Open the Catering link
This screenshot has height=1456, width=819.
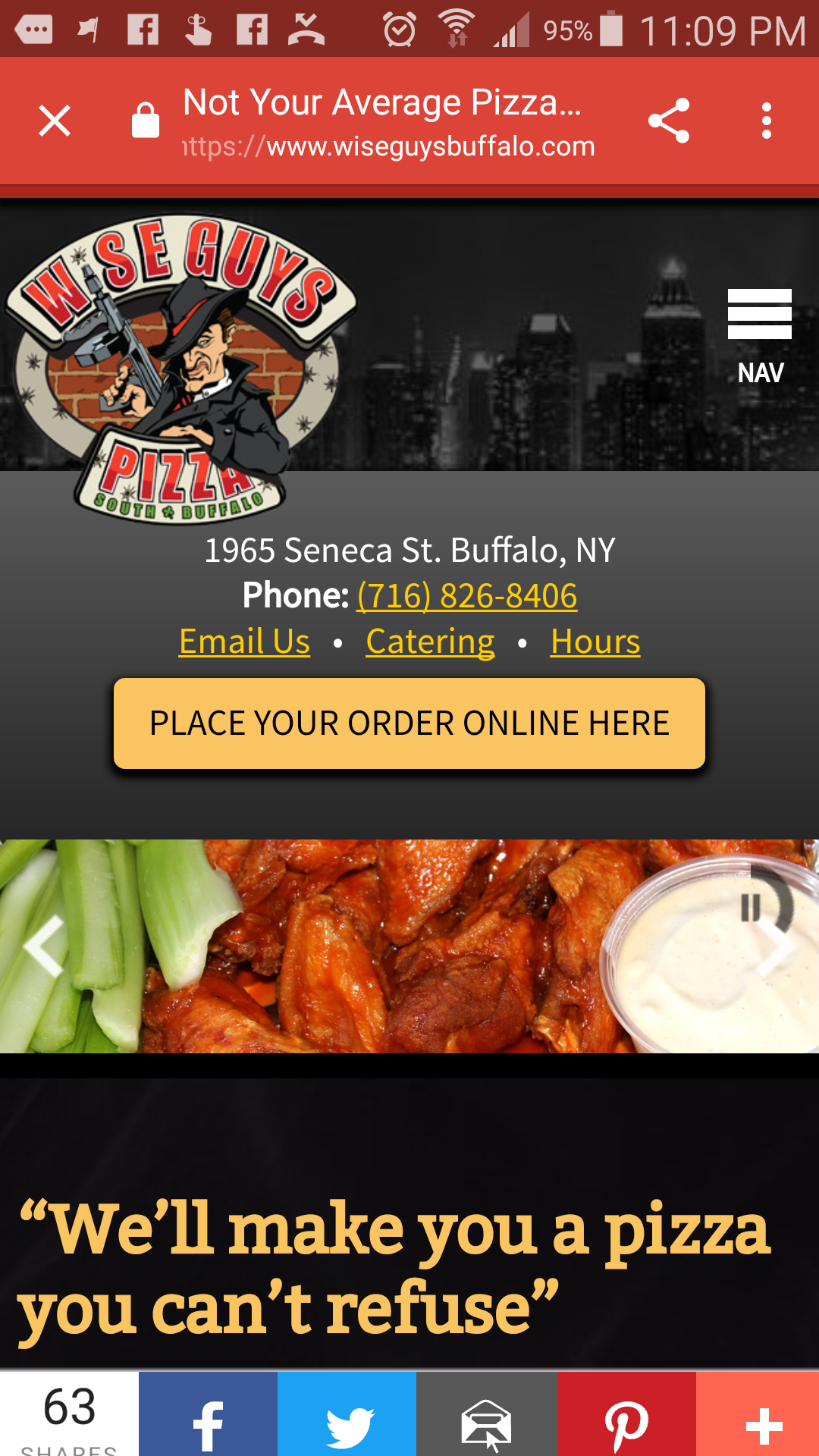tap(430, 642)
